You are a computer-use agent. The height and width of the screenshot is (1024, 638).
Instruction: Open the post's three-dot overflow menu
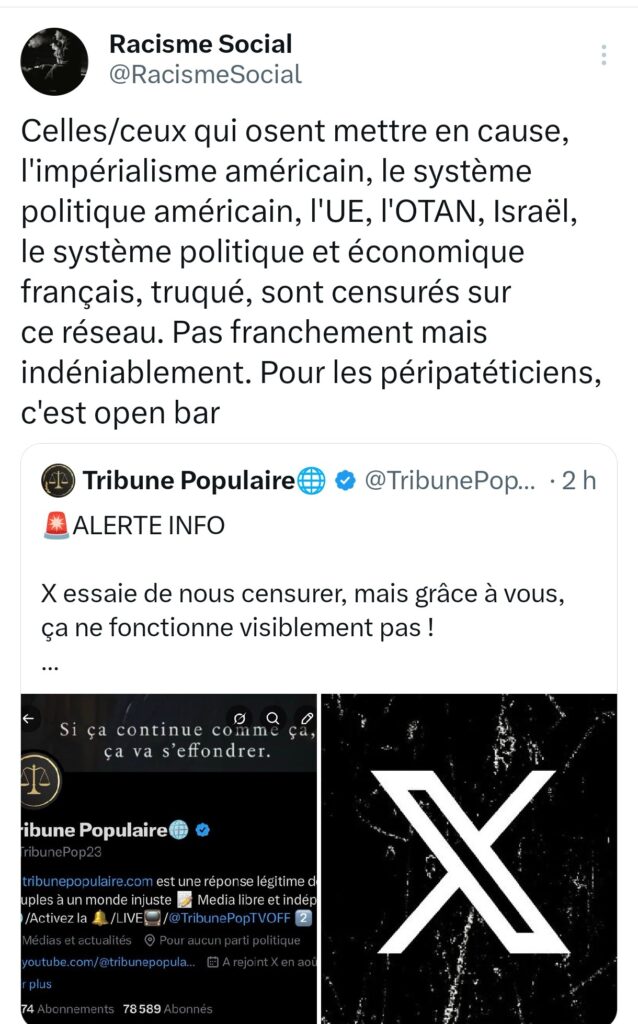pos(603,55)
